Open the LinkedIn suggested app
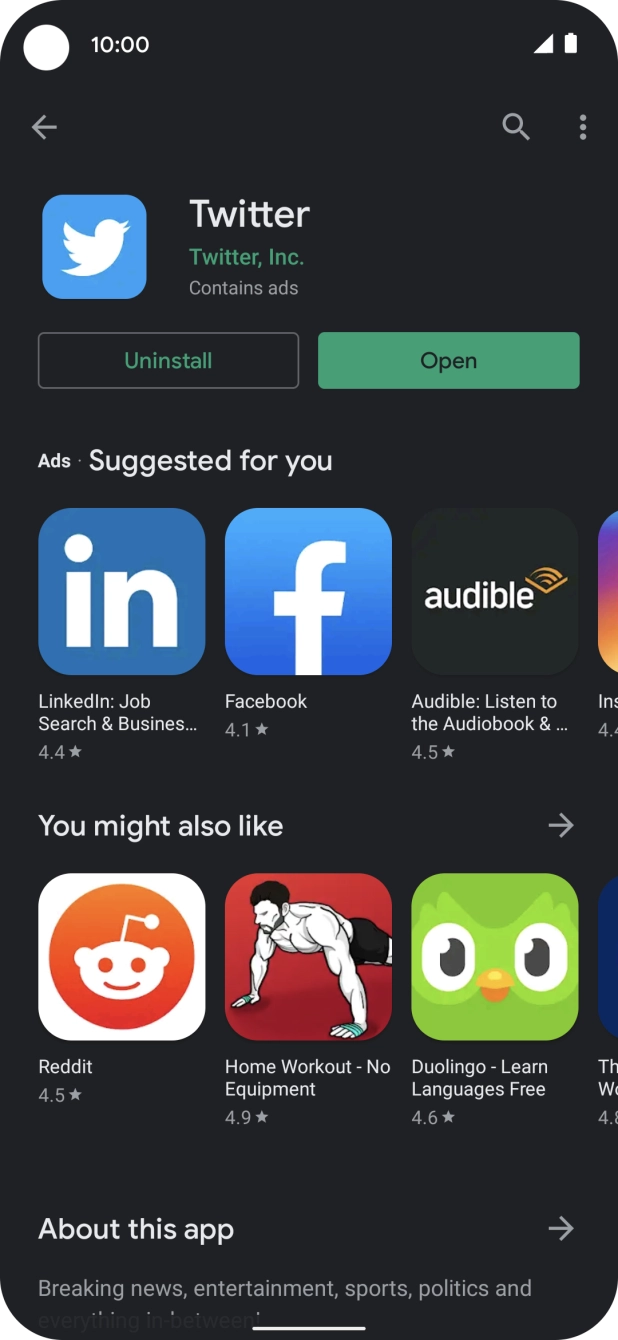 [x=122, y=591]
